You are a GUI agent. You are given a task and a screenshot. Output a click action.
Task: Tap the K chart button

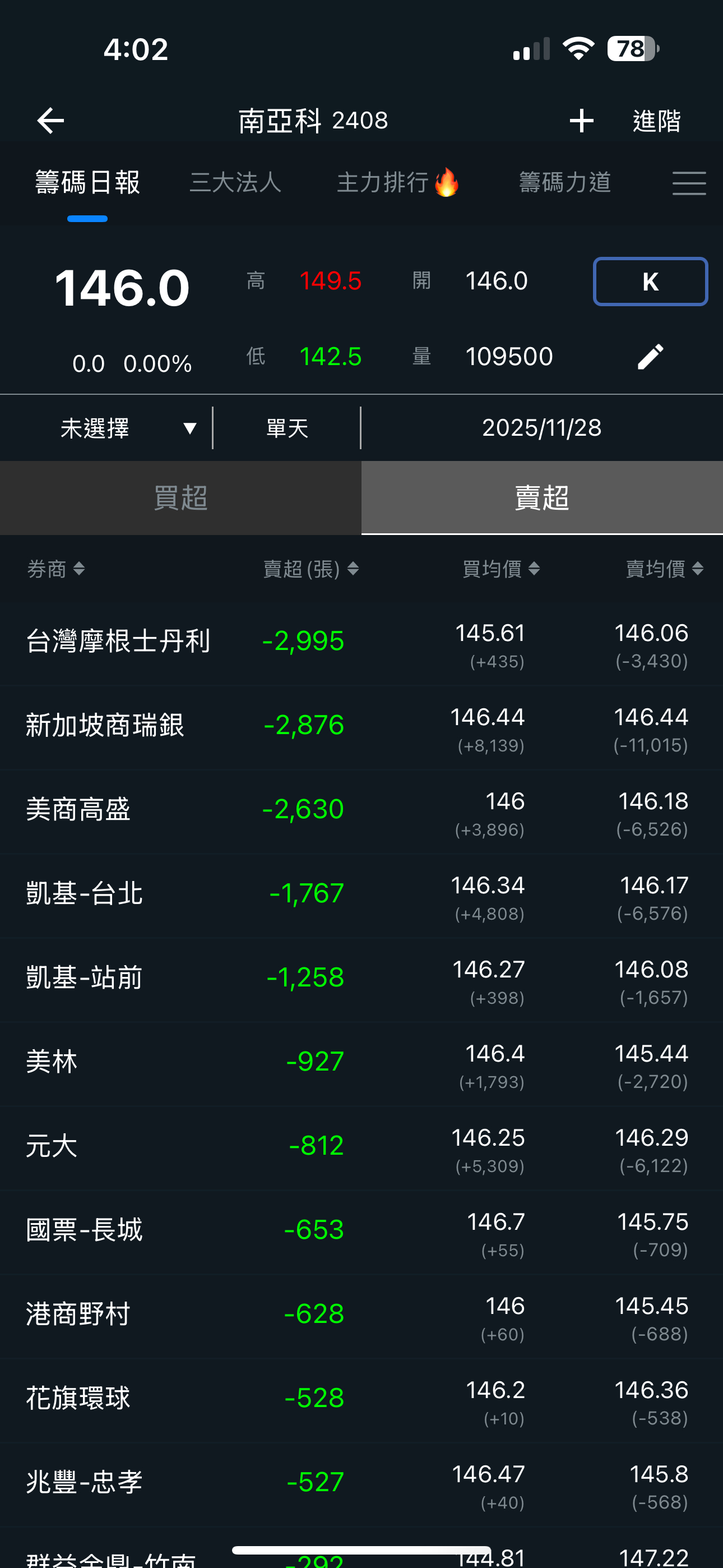[650, 281]
